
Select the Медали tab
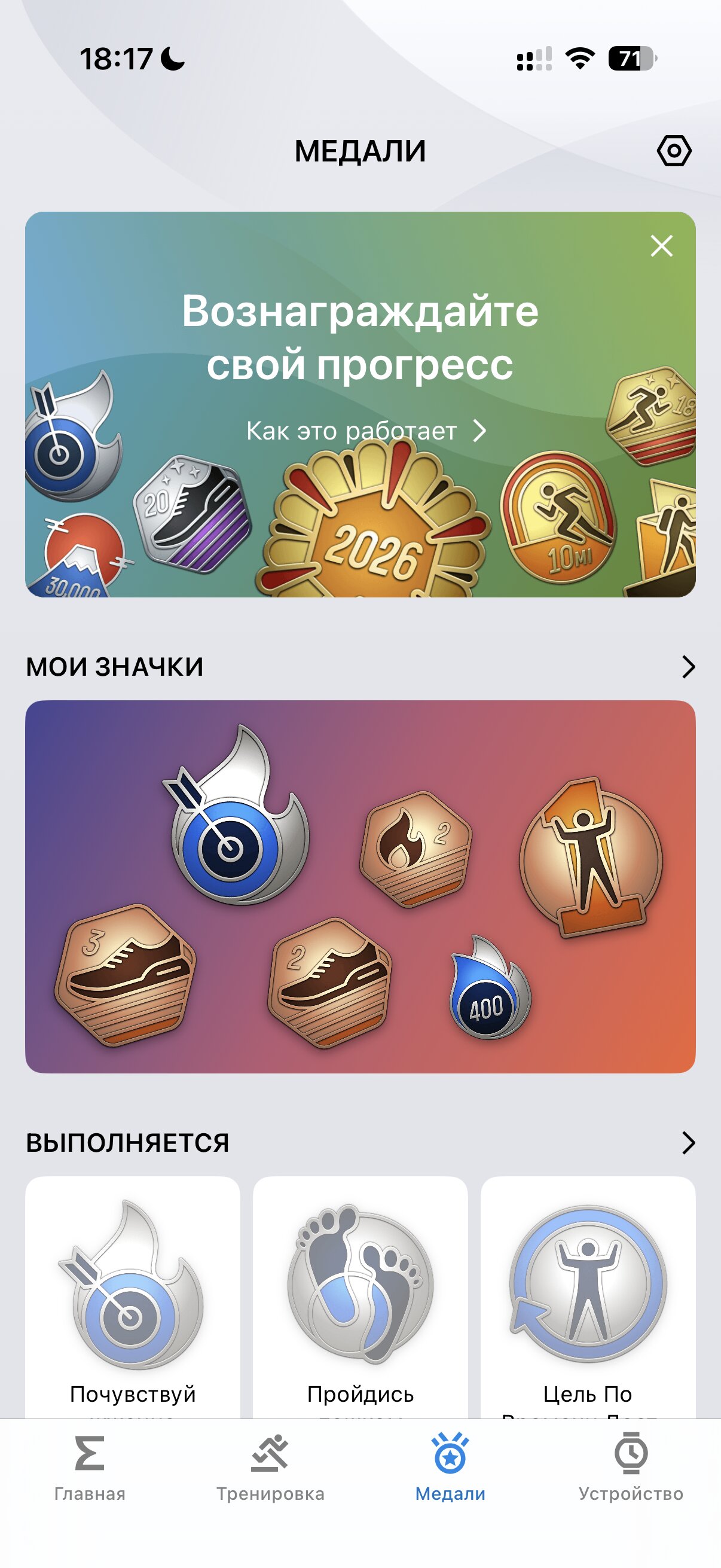click(x=450, y=1468)
